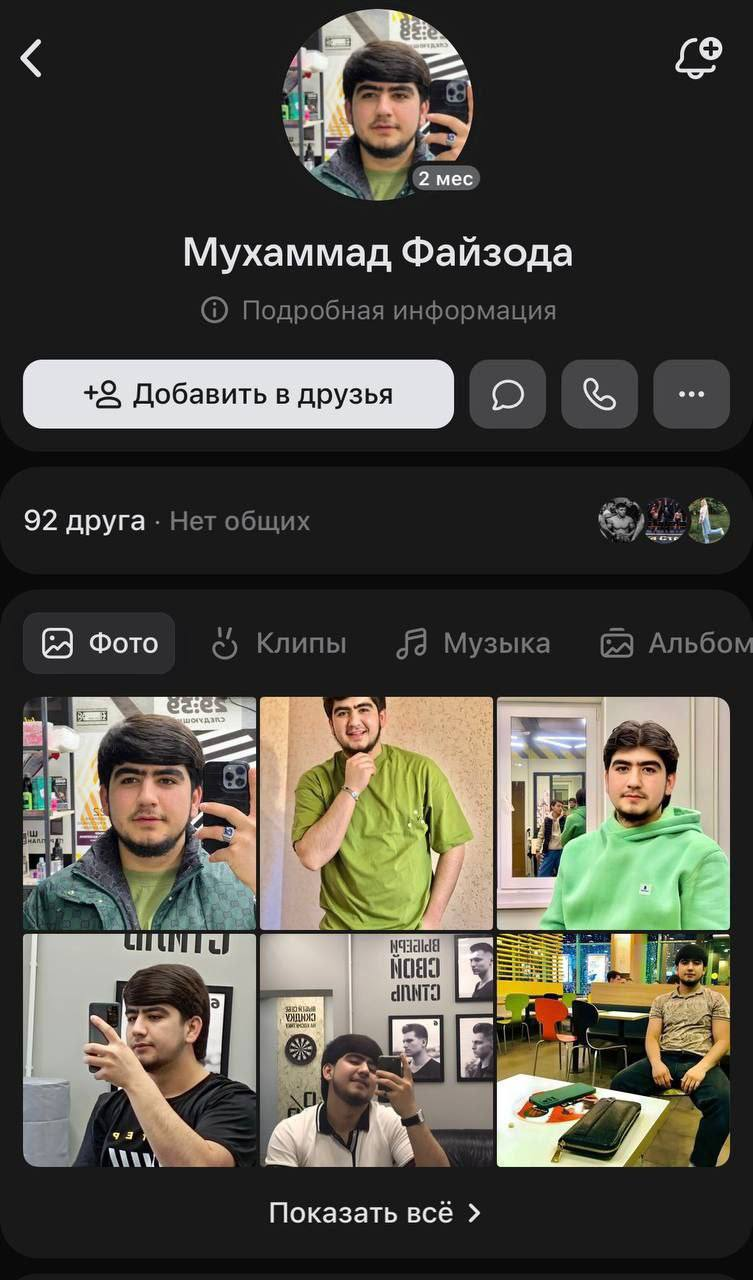Tap Показать всё to see all photos

click(x=376, y=1213)
